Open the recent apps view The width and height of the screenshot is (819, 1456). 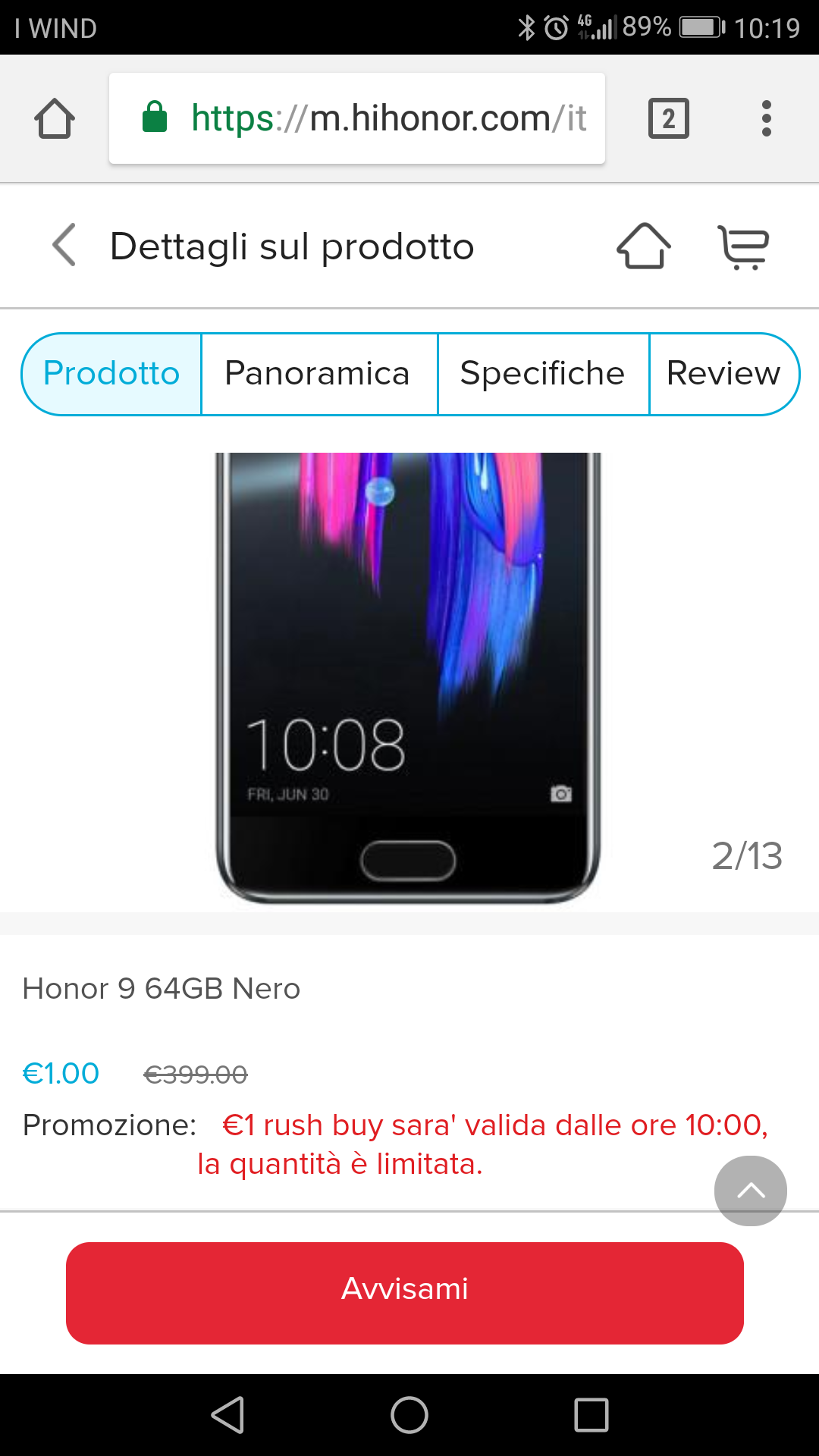pyautogui.click(x=591, y=1415)
